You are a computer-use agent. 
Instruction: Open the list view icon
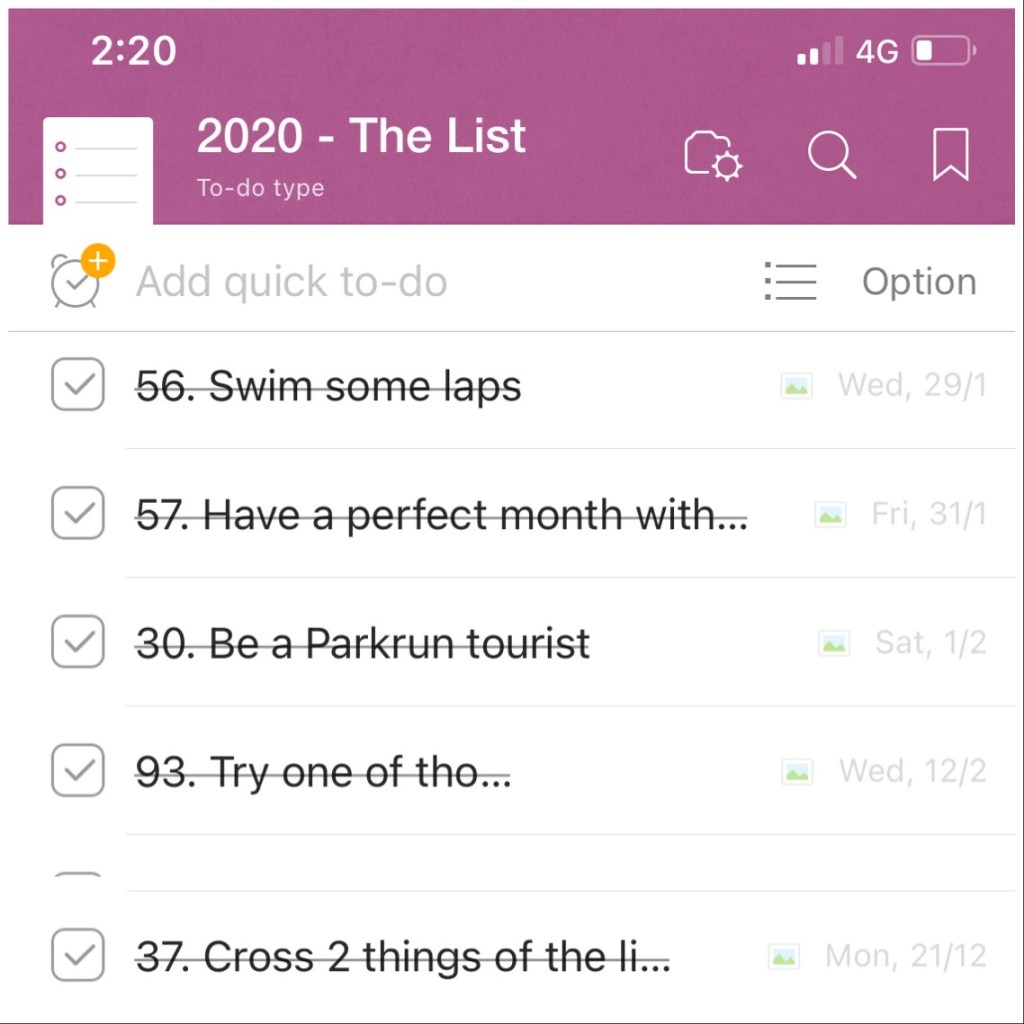pos(790,282)
